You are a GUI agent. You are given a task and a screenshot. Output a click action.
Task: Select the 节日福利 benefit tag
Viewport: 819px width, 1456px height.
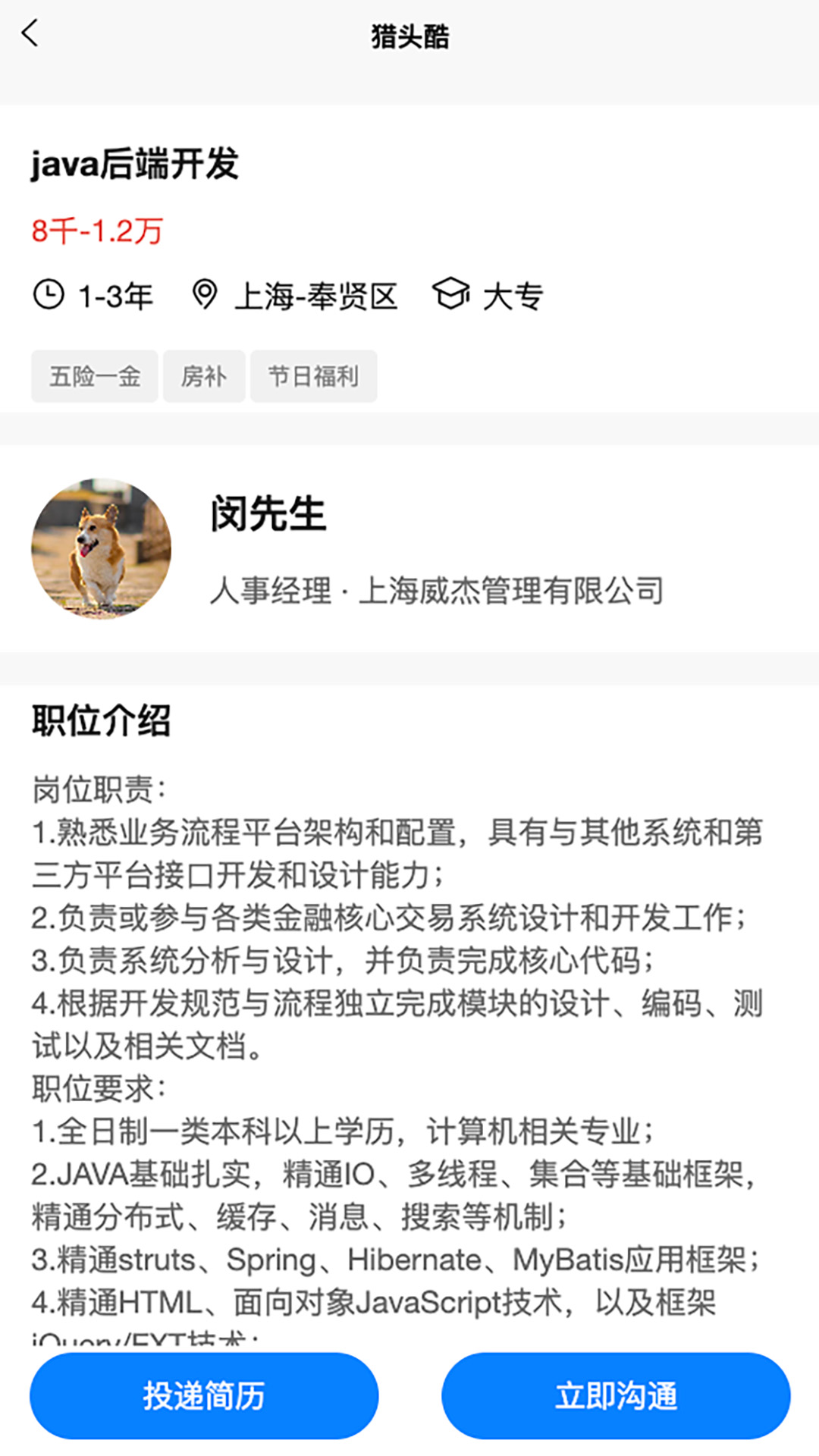tap(313, 376)
